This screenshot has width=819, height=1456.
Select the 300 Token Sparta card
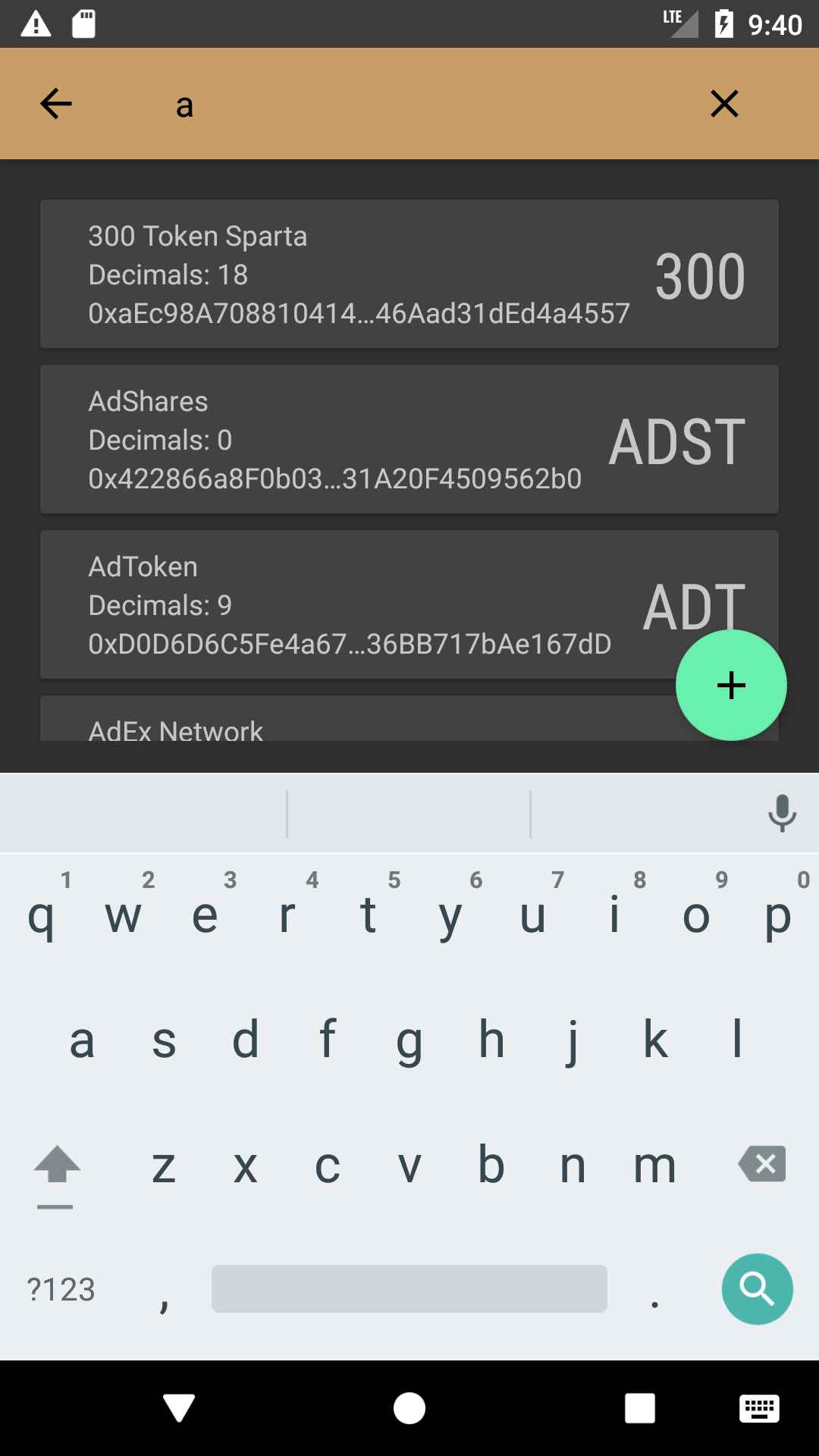(x=409, y=274)
